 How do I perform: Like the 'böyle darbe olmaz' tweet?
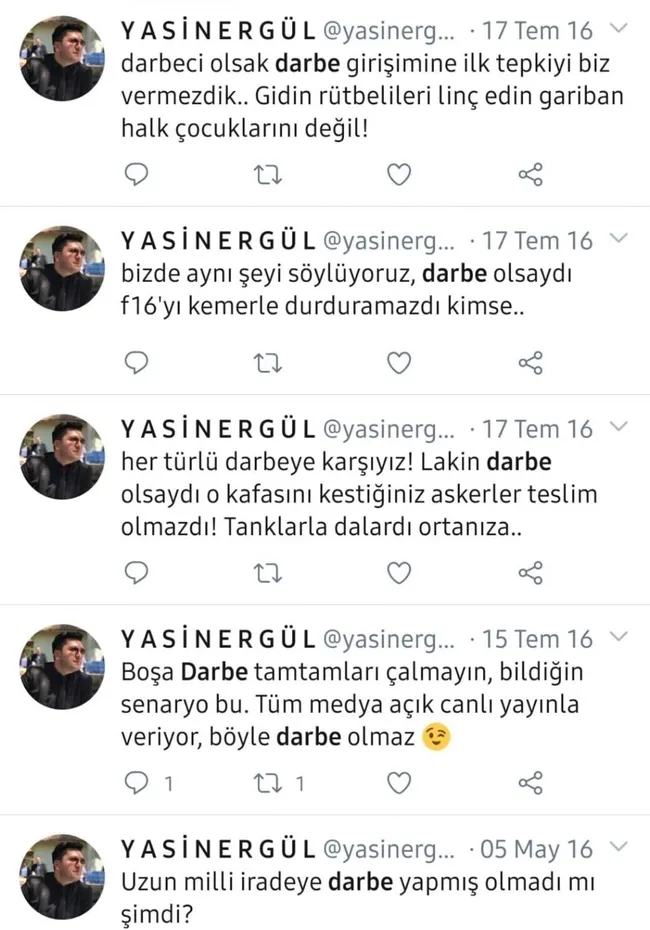point(399,782)
